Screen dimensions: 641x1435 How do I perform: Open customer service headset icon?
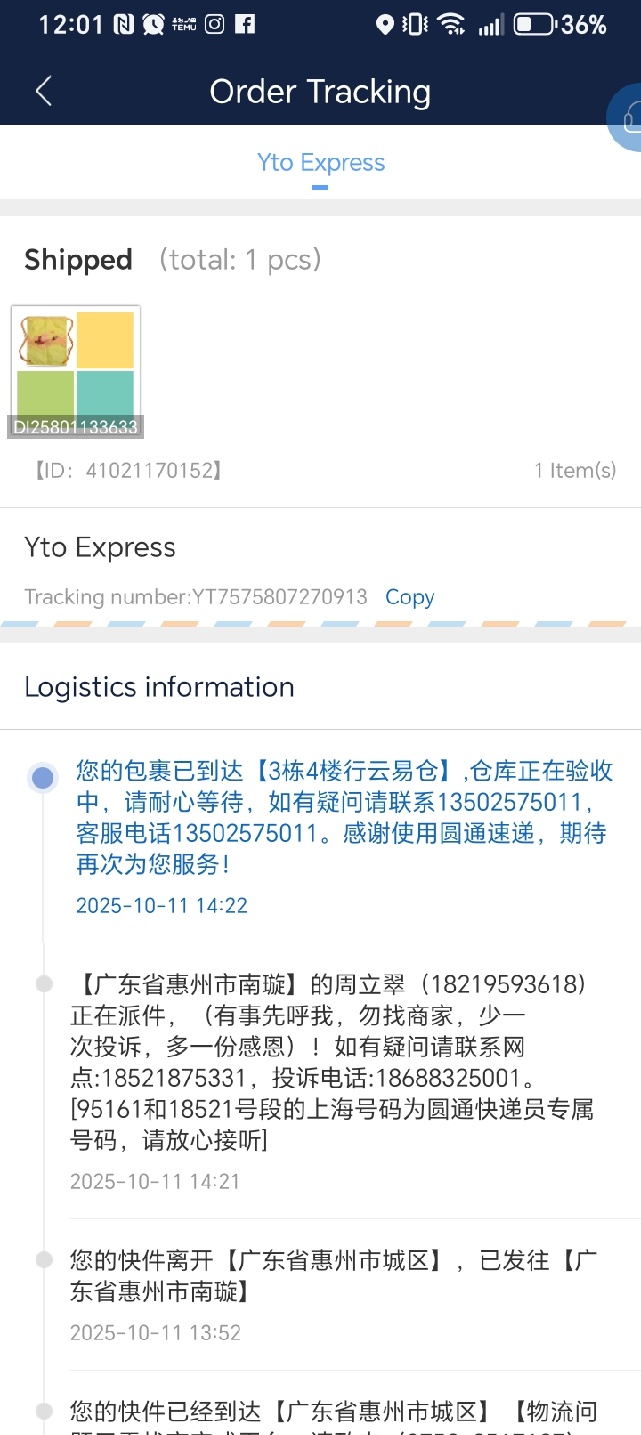coord(627,118)
